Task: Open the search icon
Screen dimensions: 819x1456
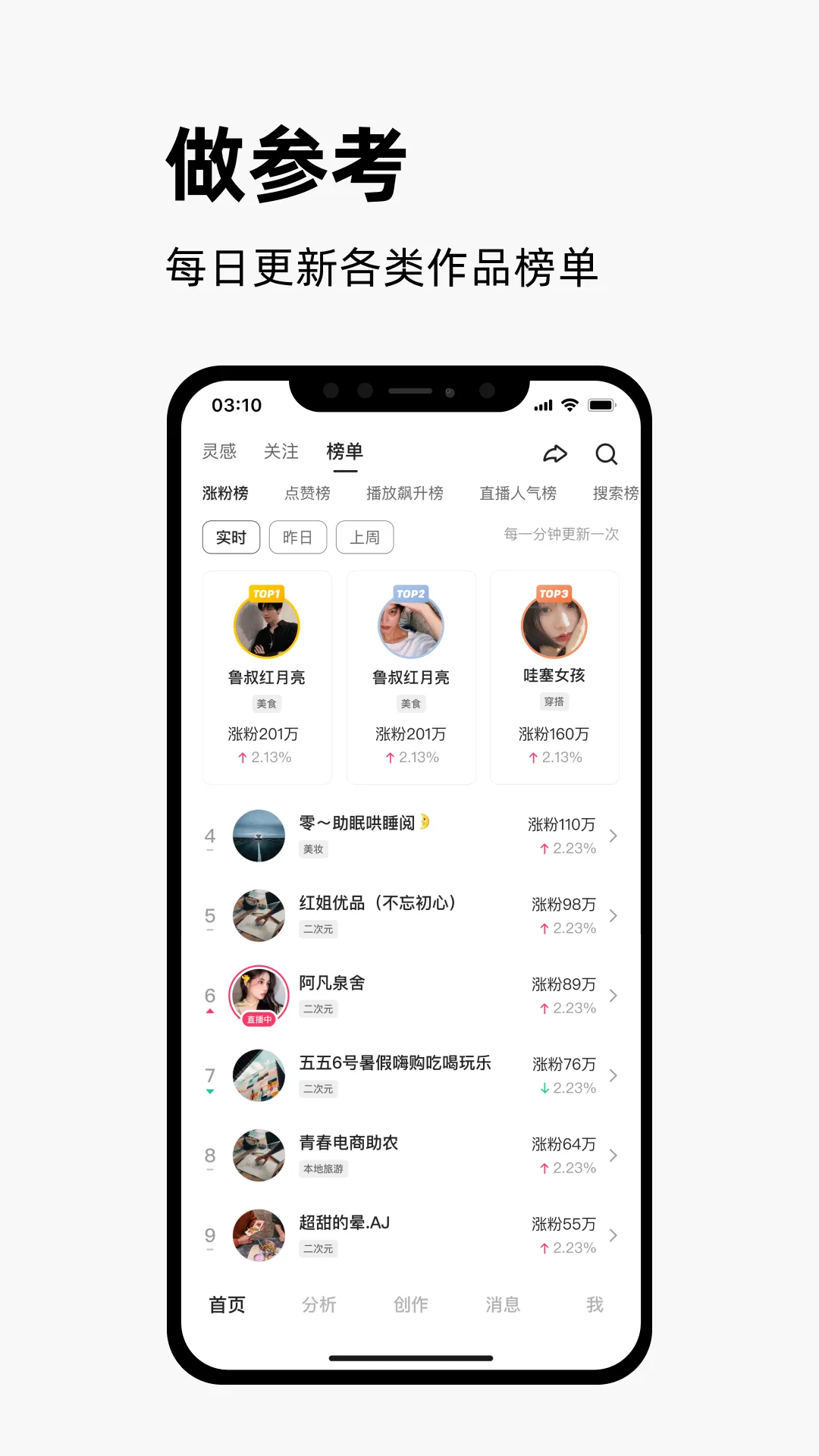Action: tap(607, 453)
